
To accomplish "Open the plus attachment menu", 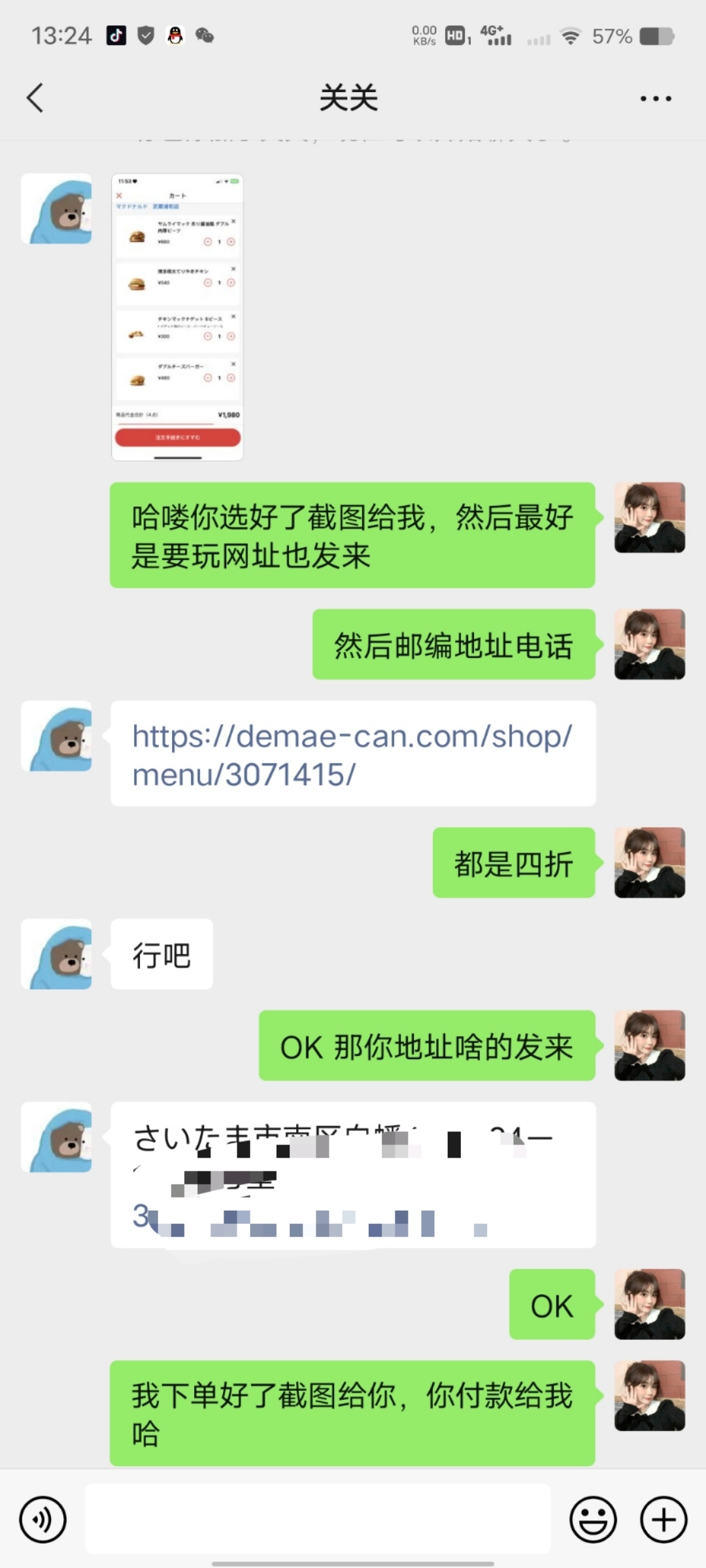I will [664, 1520].
